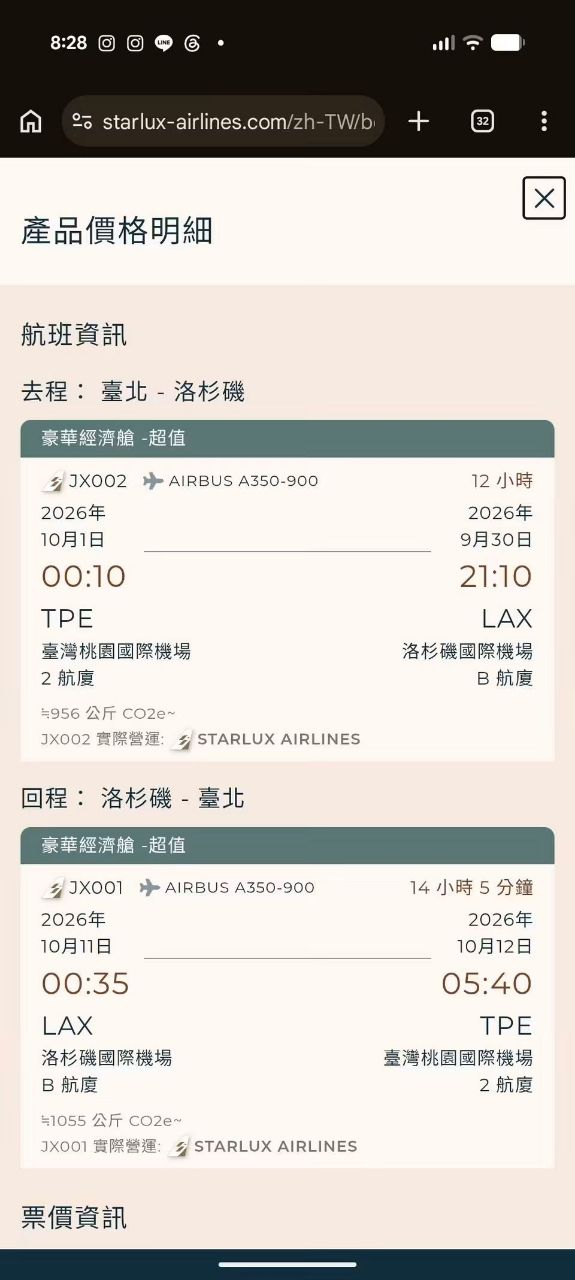Image resolution: width=575 pixels, height=1280 pixels.
Task: Tap the starlux-airlines.com address bar
Action: 223,122
